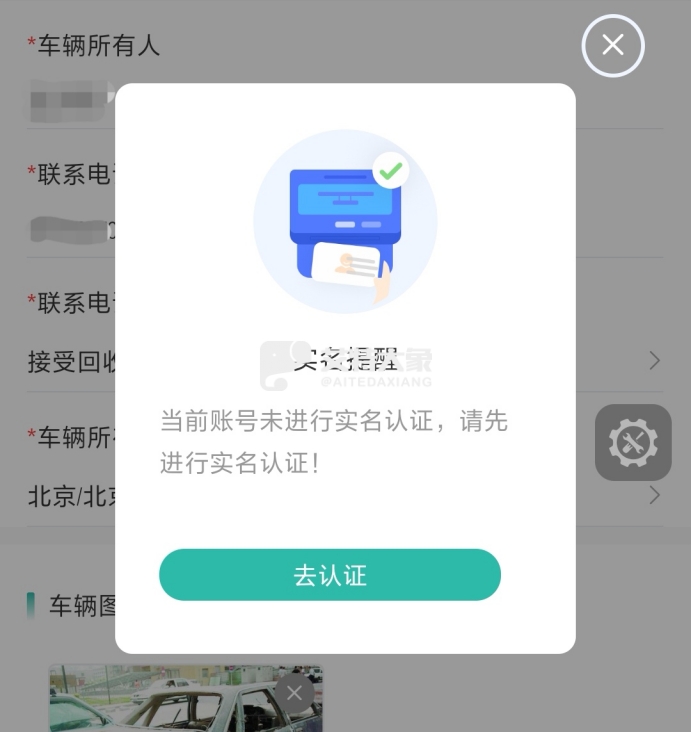
Task: Remove the uploaded vehicle photo
Action: click(293, 692)
